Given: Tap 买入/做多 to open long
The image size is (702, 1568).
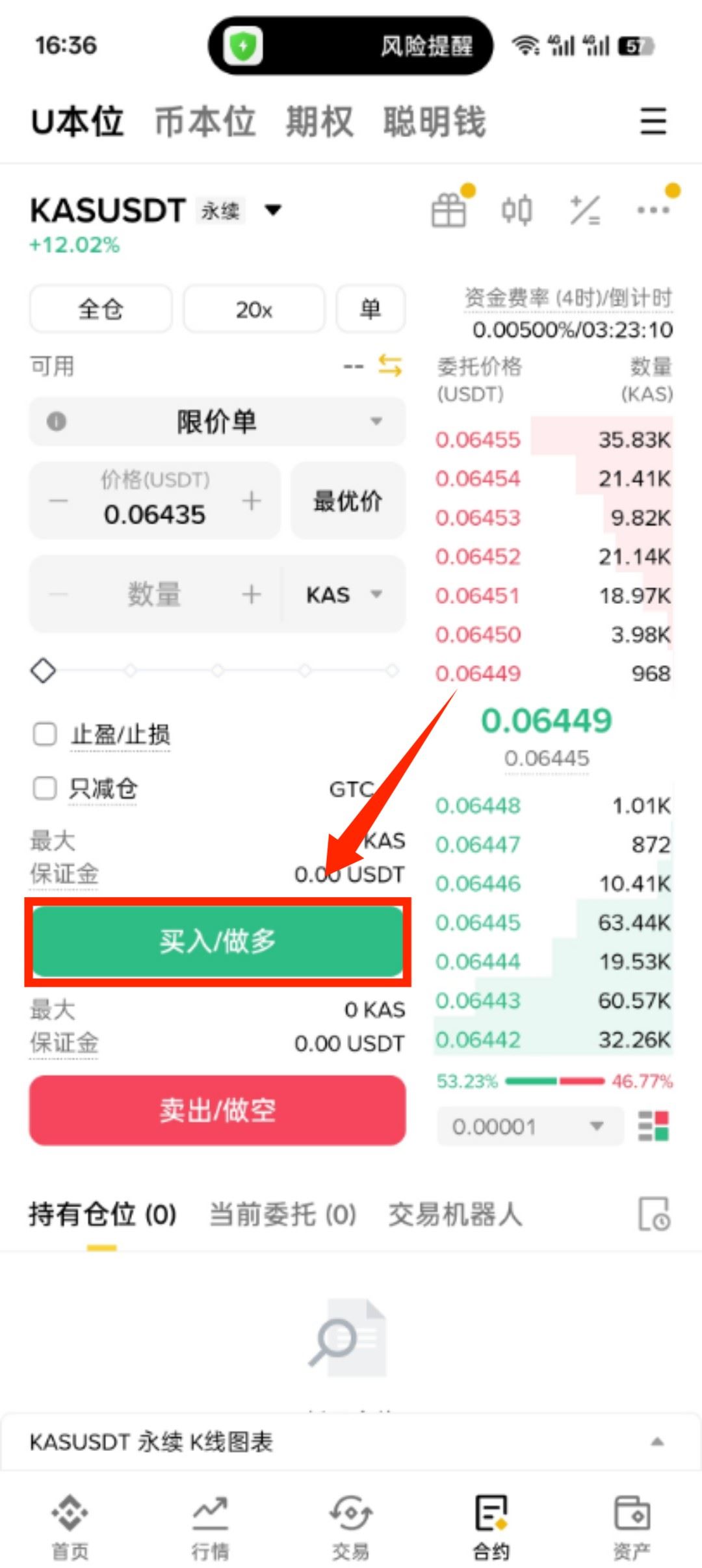Looking at the screenshot, I should point(217,941).
